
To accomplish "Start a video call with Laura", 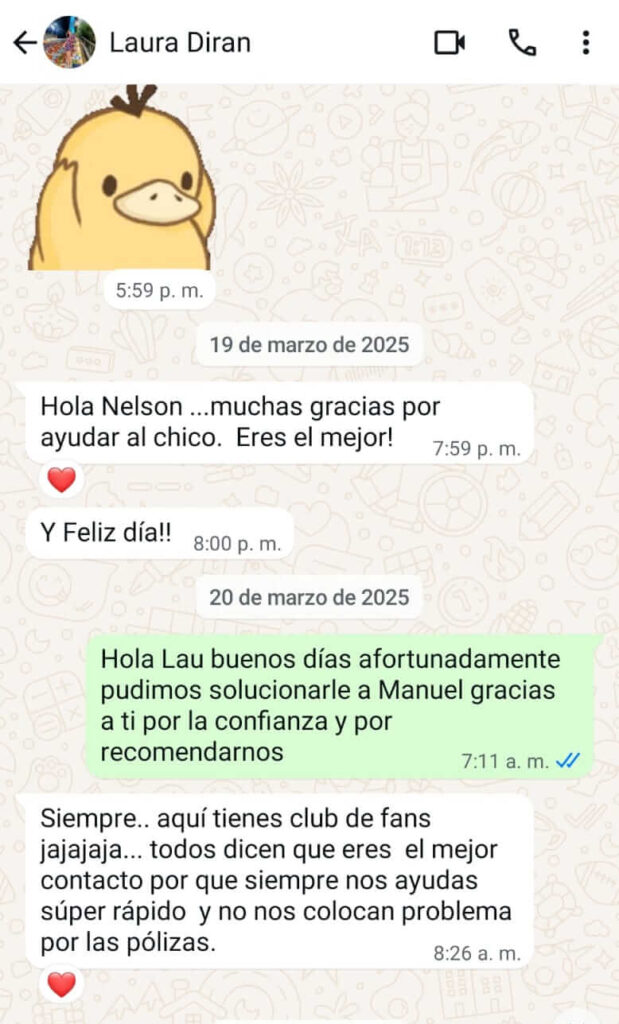I will (450, 42).
